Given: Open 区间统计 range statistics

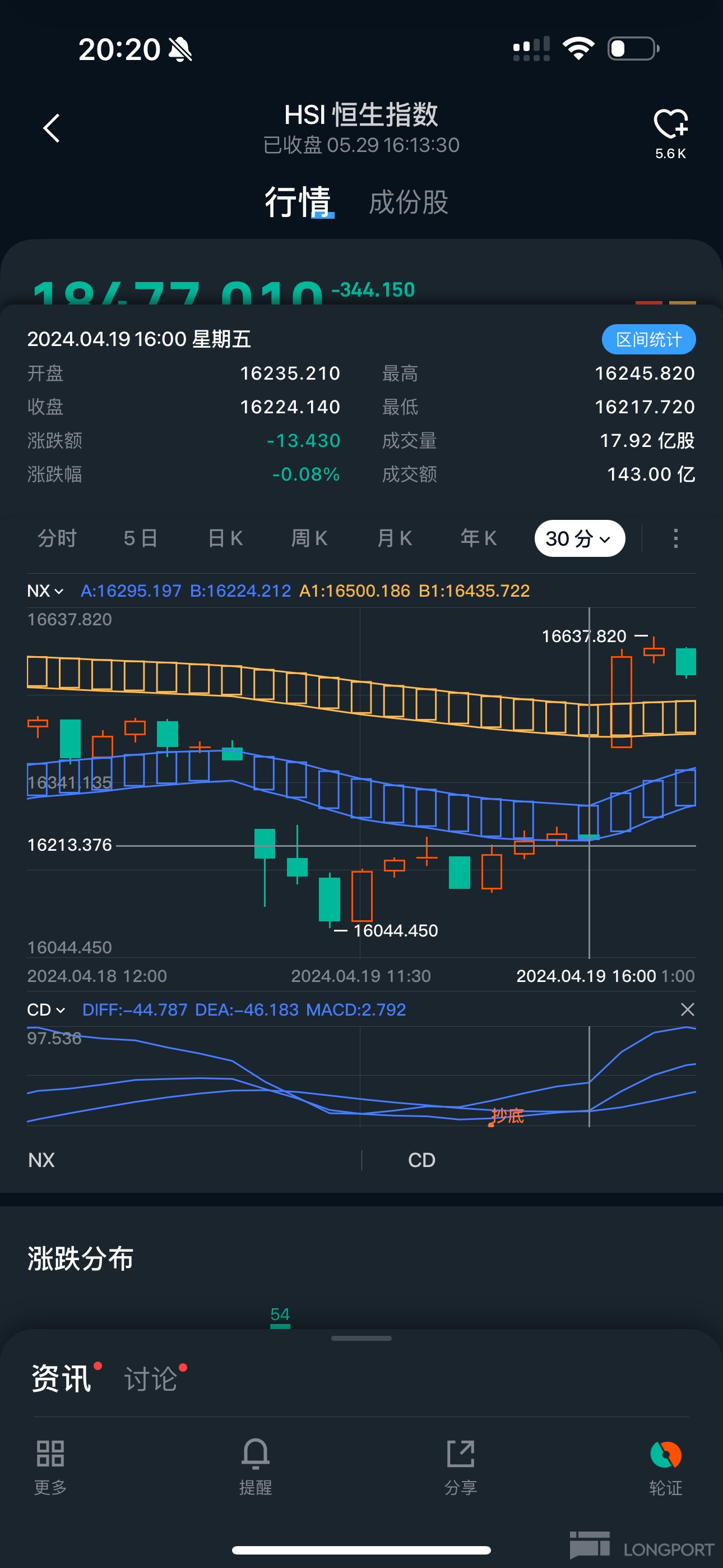Looking at the screenshot, I should tap(648, 339).
